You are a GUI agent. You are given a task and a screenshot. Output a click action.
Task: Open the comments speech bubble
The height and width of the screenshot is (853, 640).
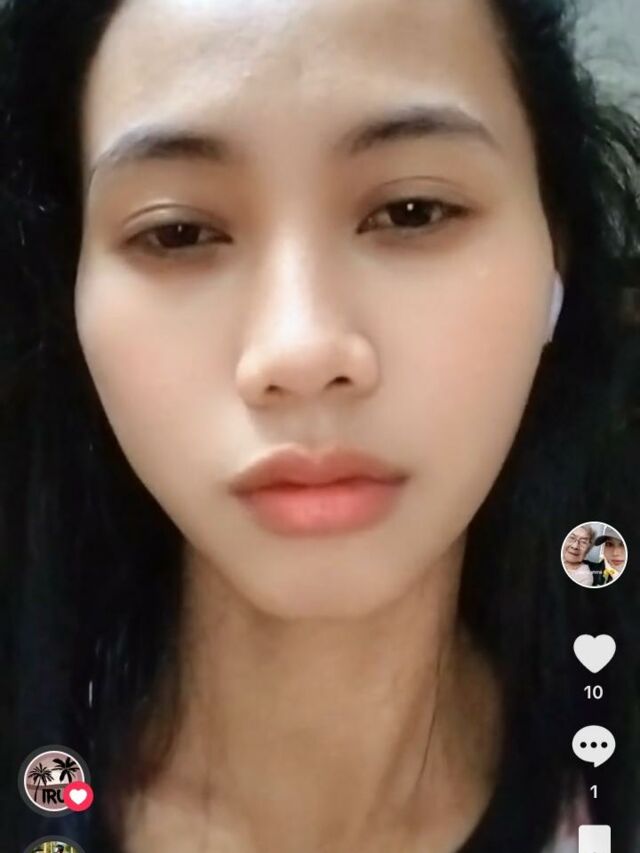point(593,746)
